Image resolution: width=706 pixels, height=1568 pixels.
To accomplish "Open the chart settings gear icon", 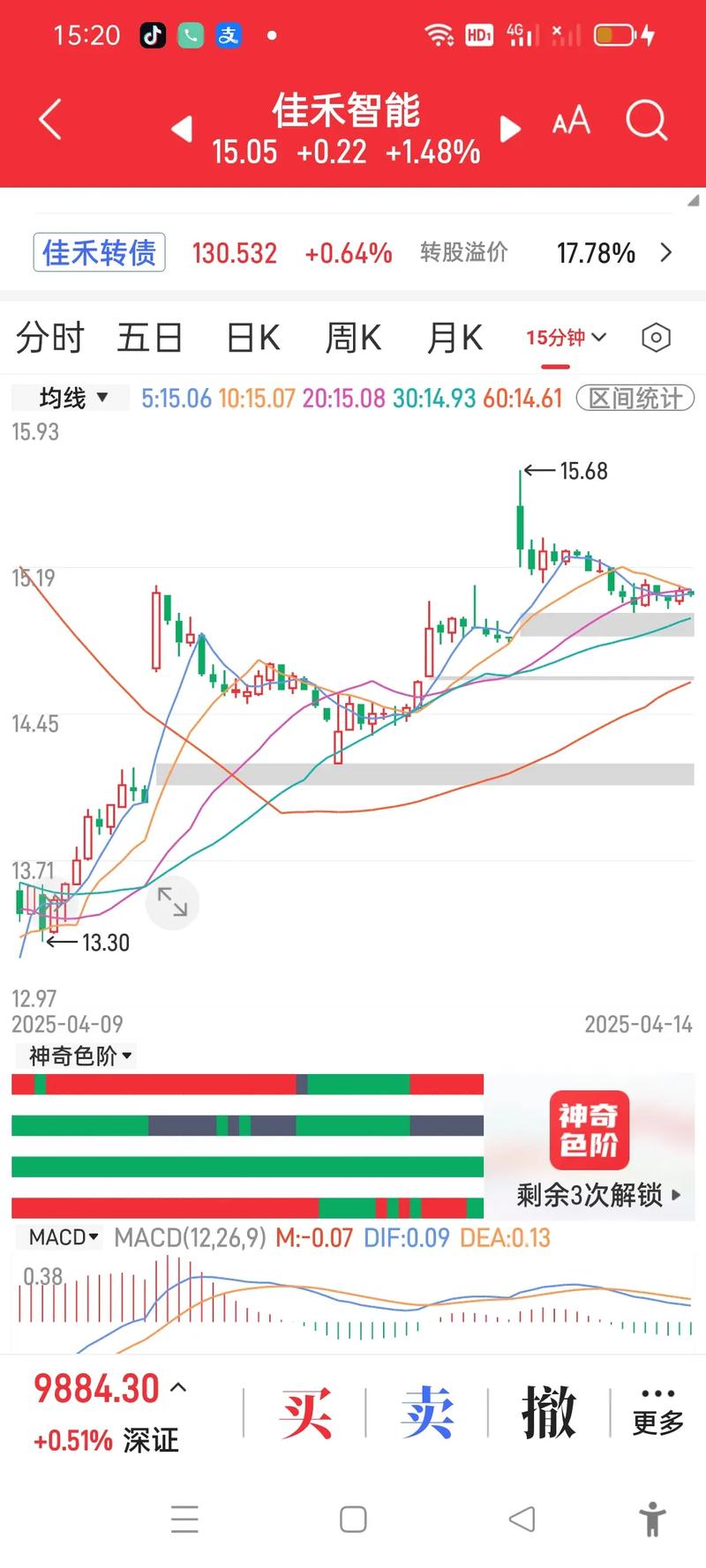I will [x=654, y=338].
